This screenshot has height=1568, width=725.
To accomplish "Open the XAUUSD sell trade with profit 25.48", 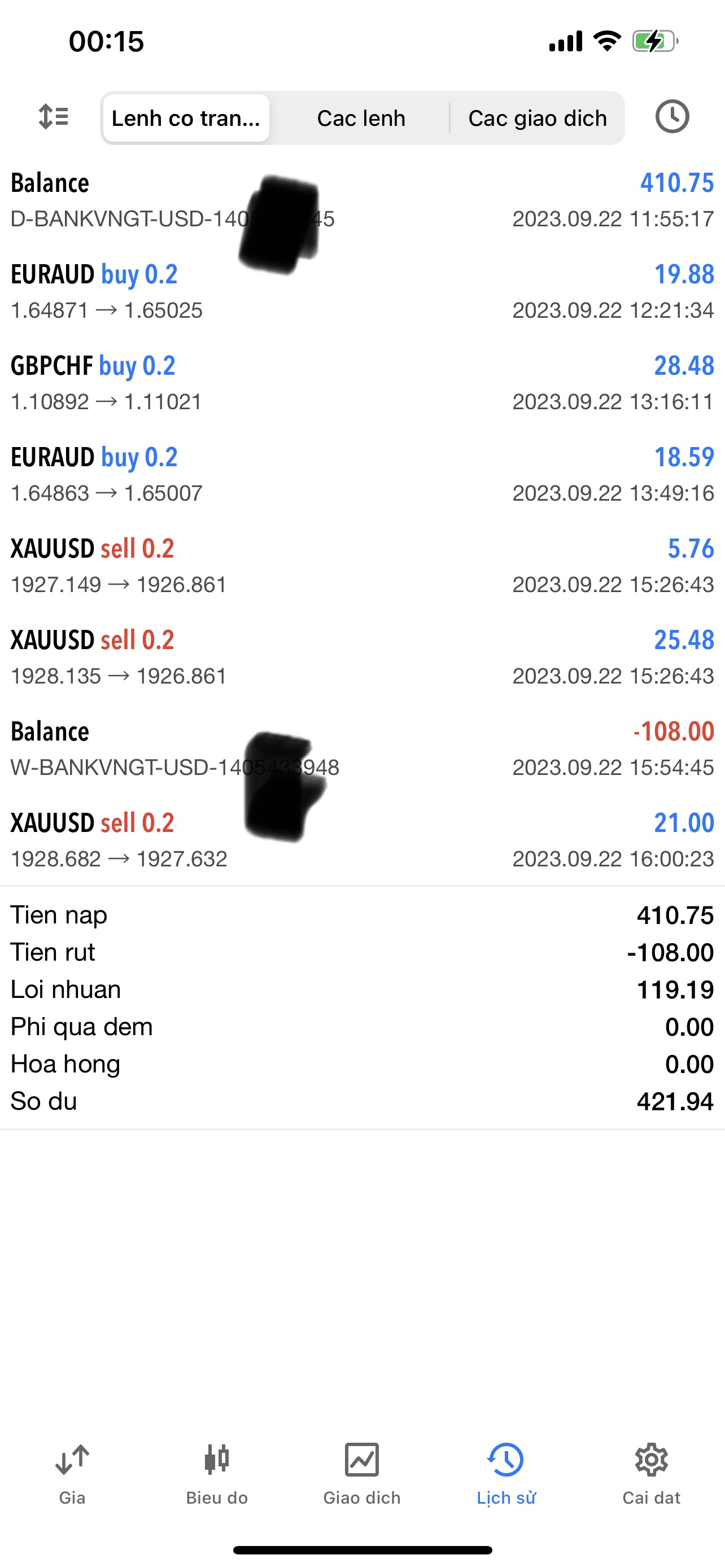I will pyautogui.click(x=362, y=657).
